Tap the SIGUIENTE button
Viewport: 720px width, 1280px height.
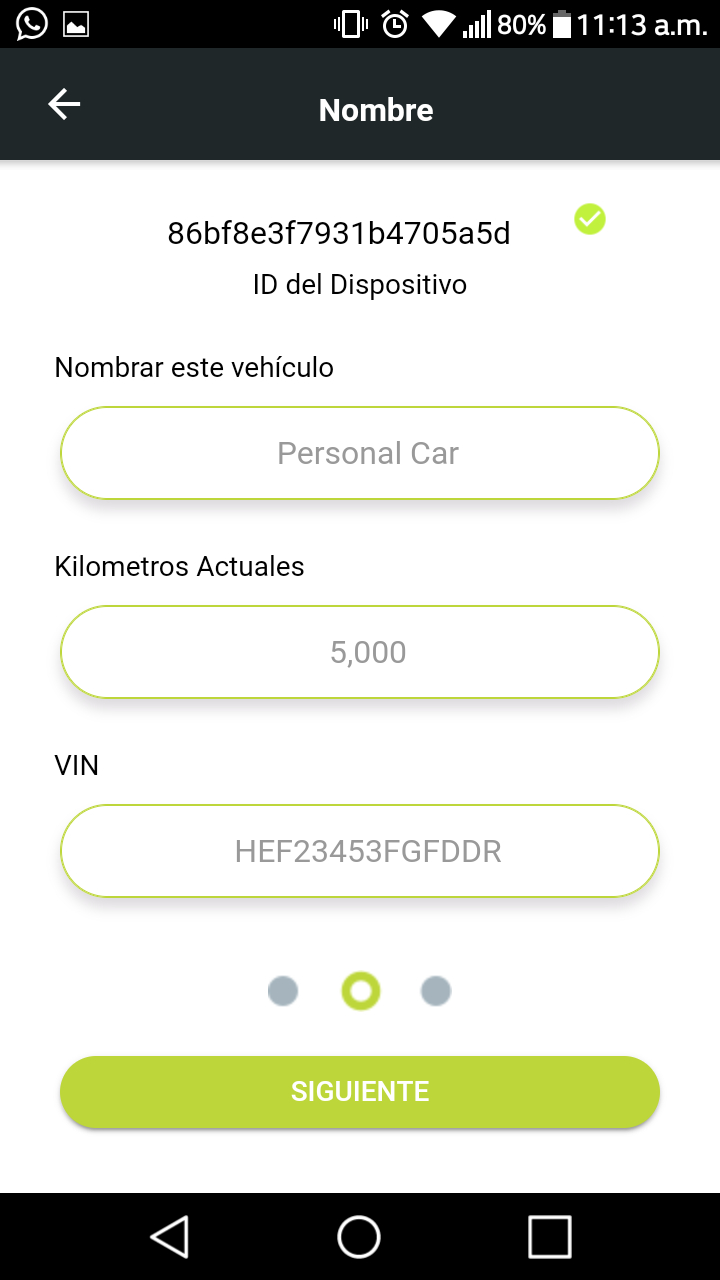pyautogui.click(x=360, y=1091)
